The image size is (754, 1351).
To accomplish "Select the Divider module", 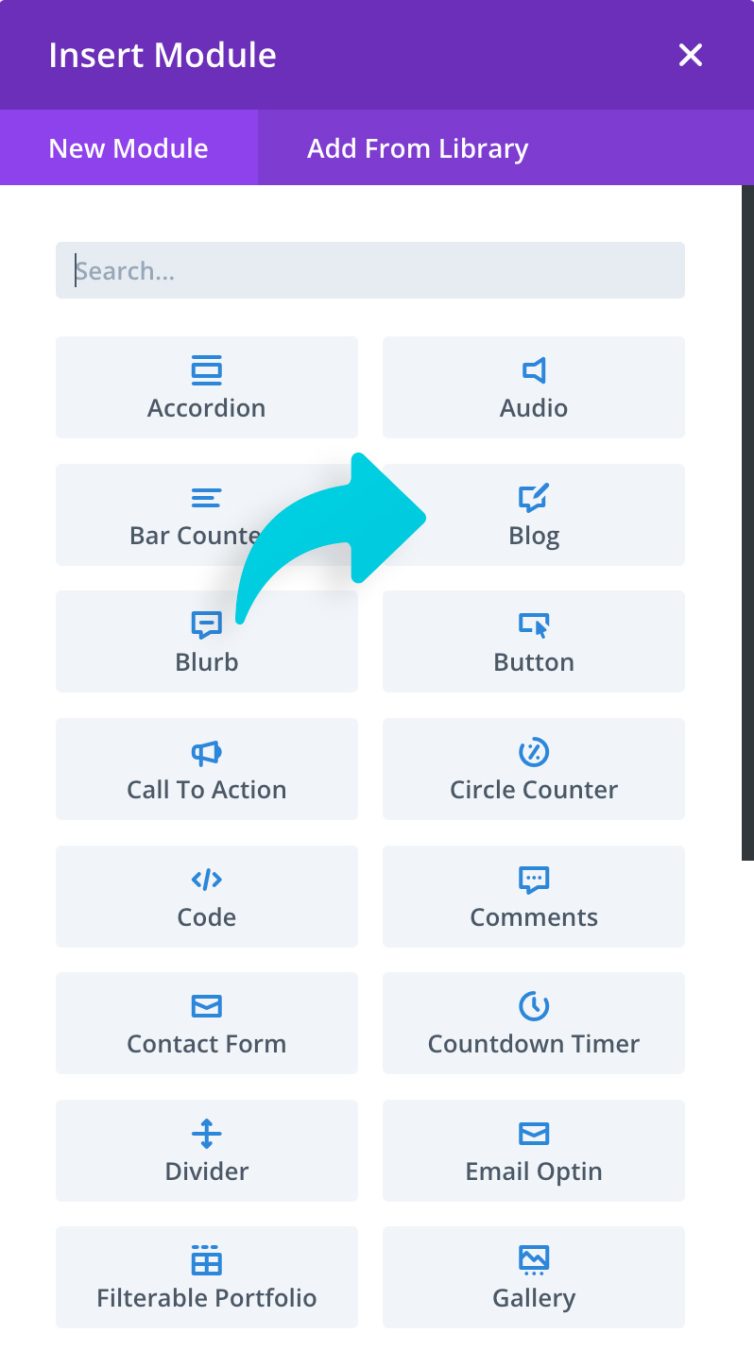I will coord(206,1150).
